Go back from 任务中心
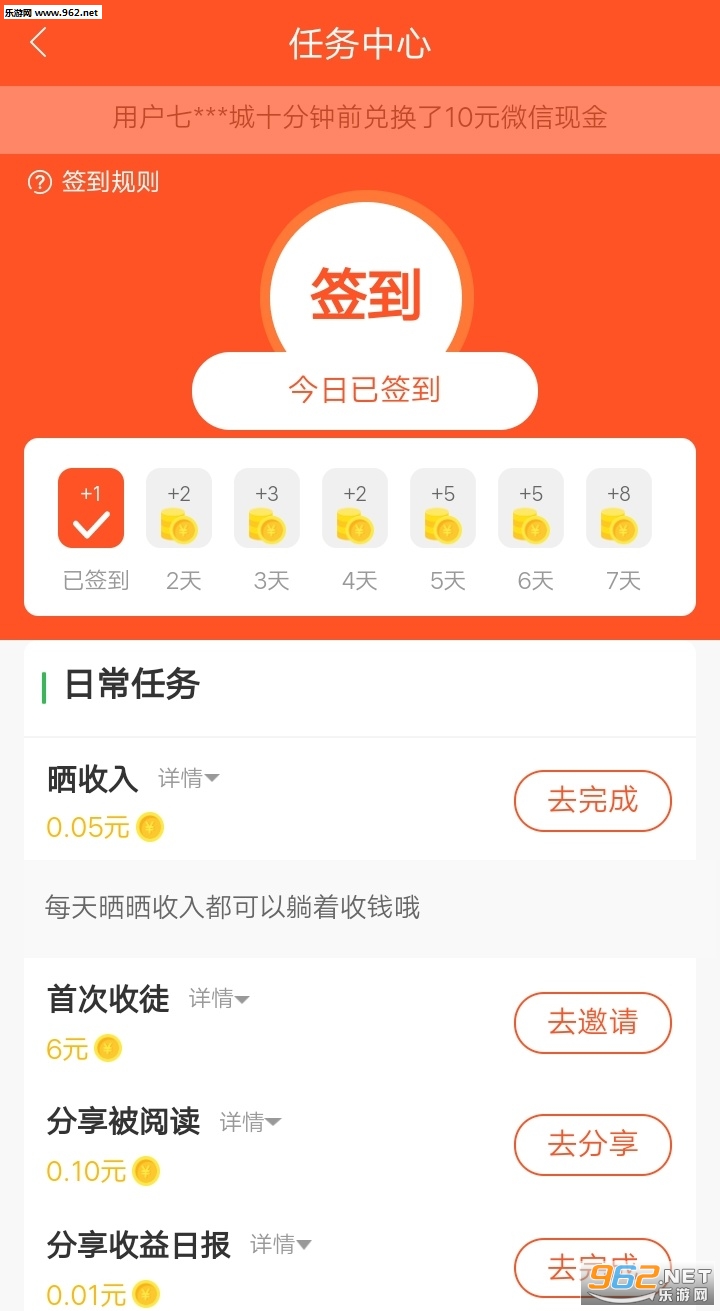720x1311 pixels. click(39, 43)
